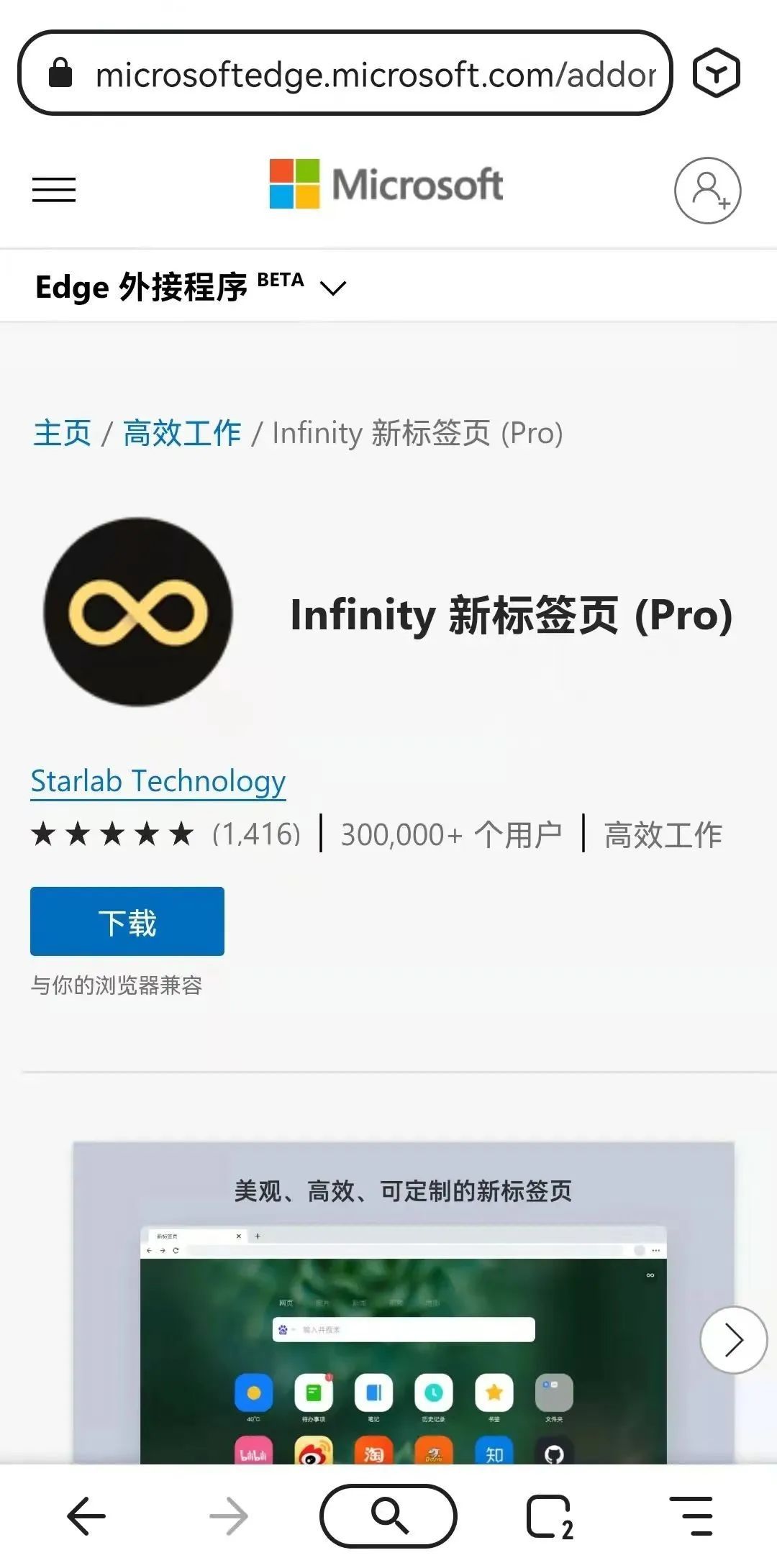777x1568 pixels.
Task: Open the hamburger navigation menu
Action: (54, 190)
